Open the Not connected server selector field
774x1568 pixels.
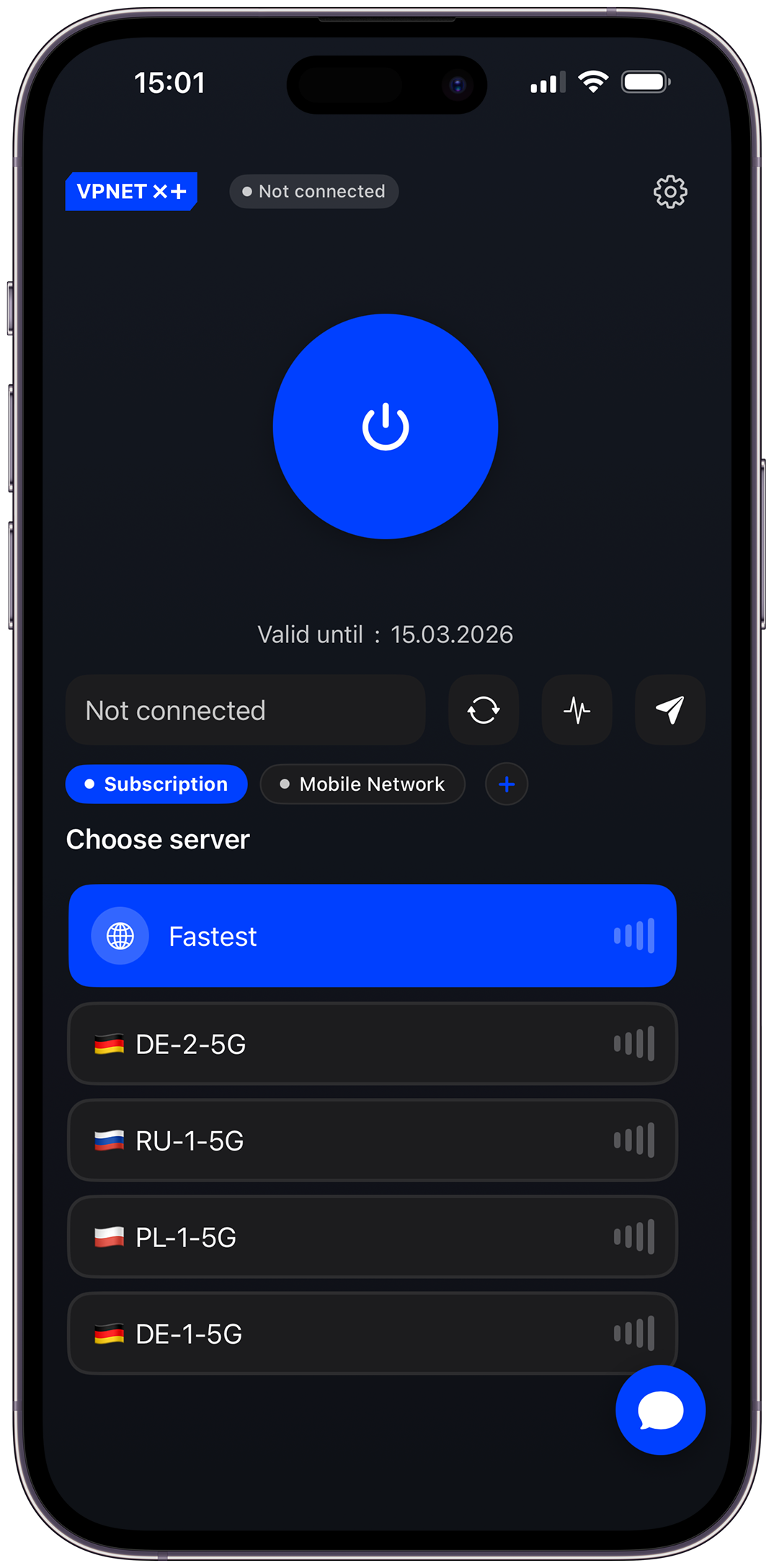tap(245, 710)
